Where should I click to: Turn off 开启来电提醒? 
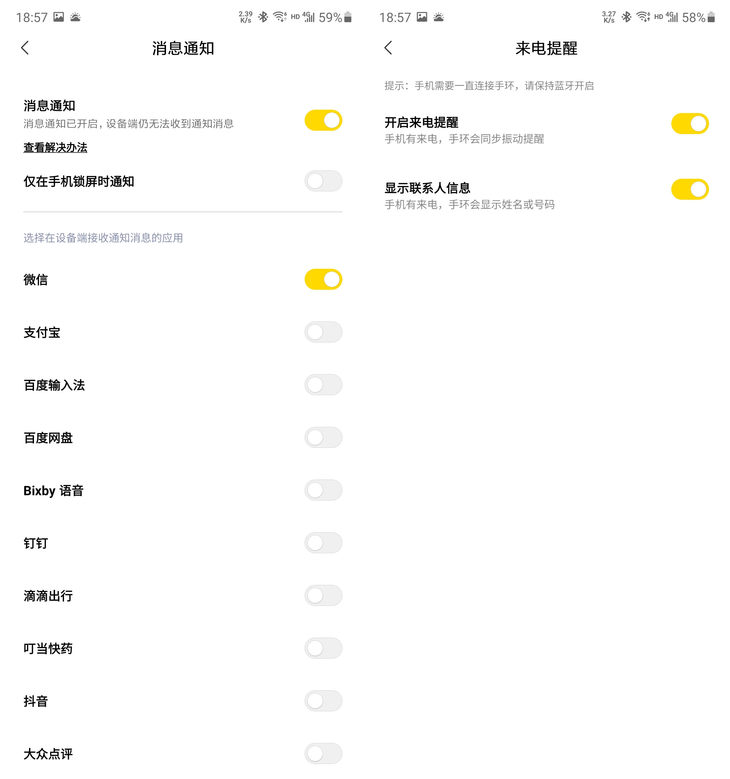pos(689,124)
